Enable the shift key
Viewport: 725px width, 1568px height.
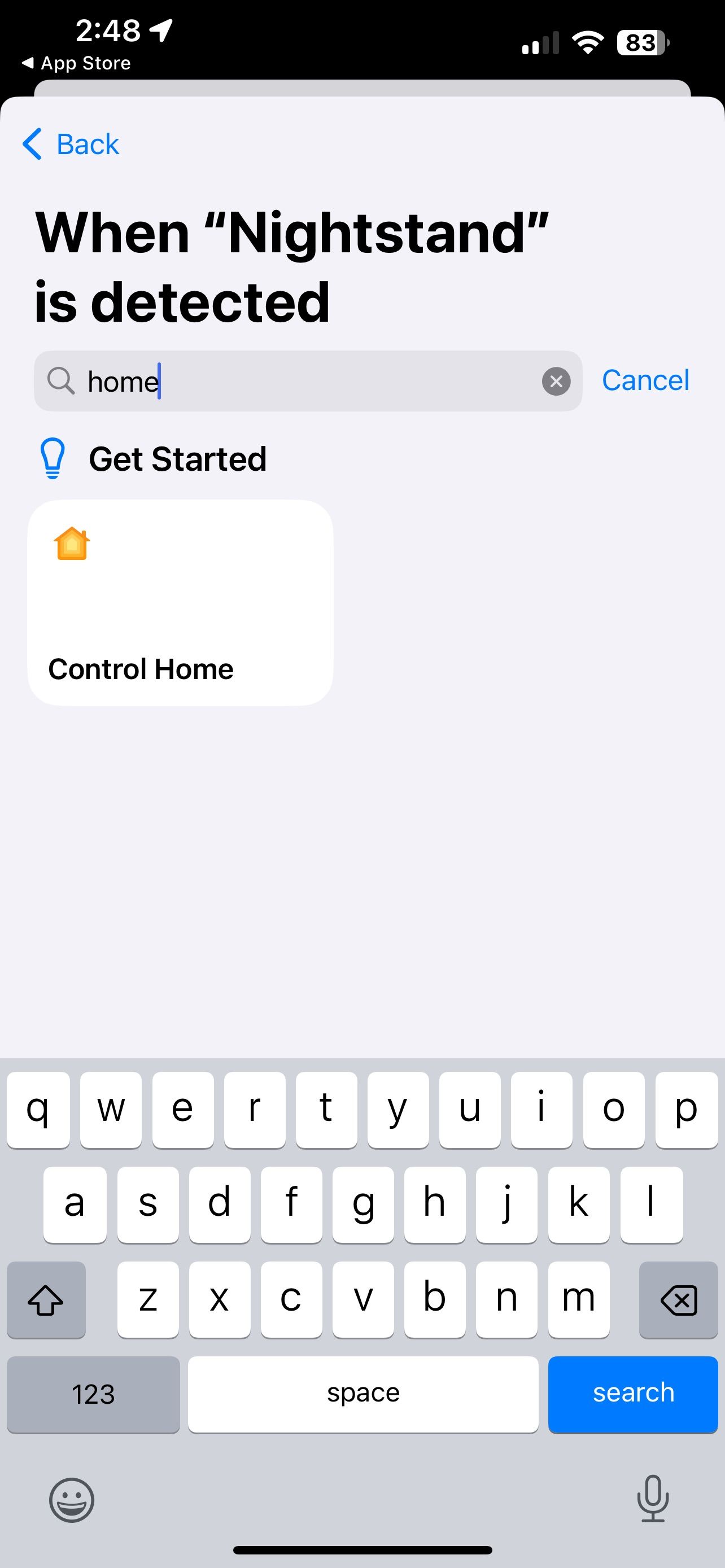pyautogui.click(x=46, y=1299)
